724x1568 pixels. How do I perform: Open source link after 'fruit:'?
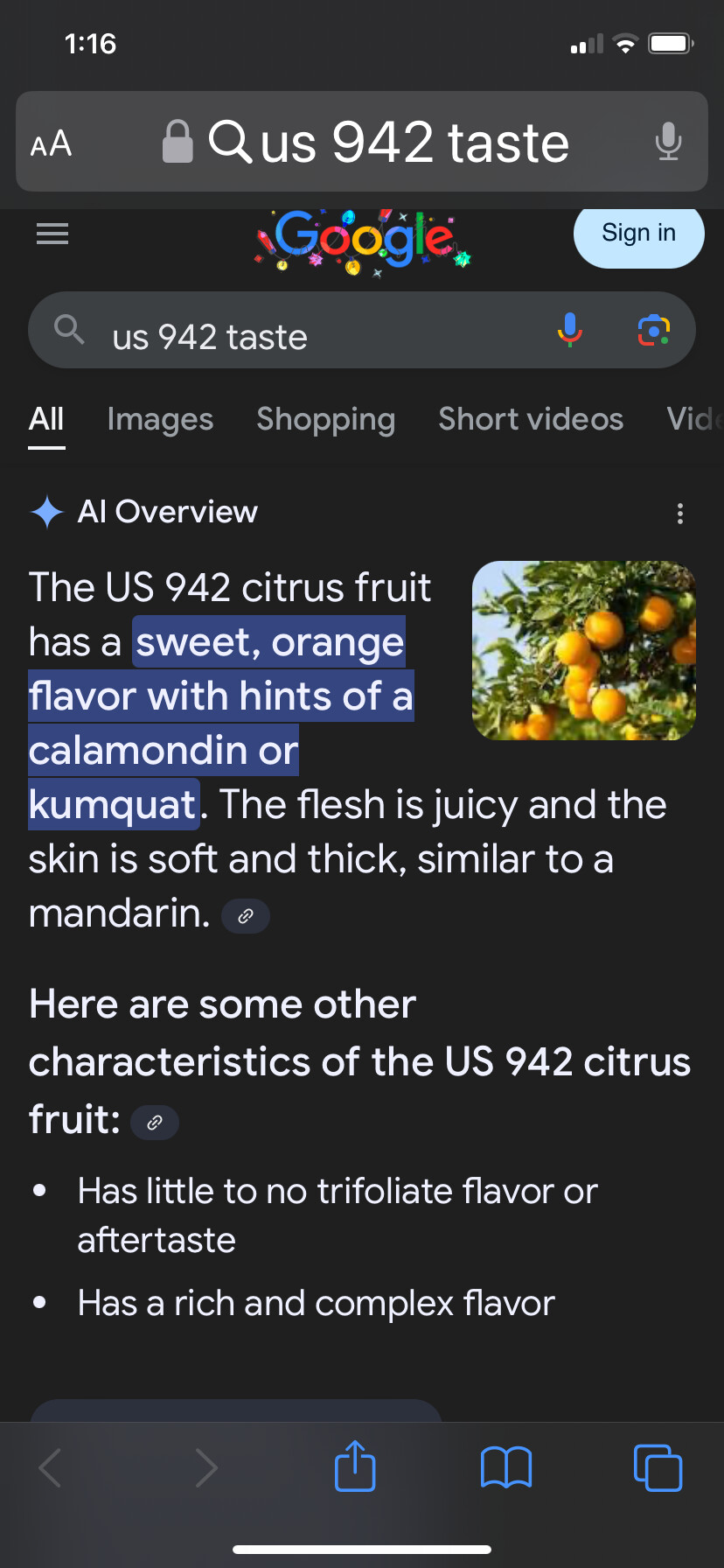tap(155, 1123)
